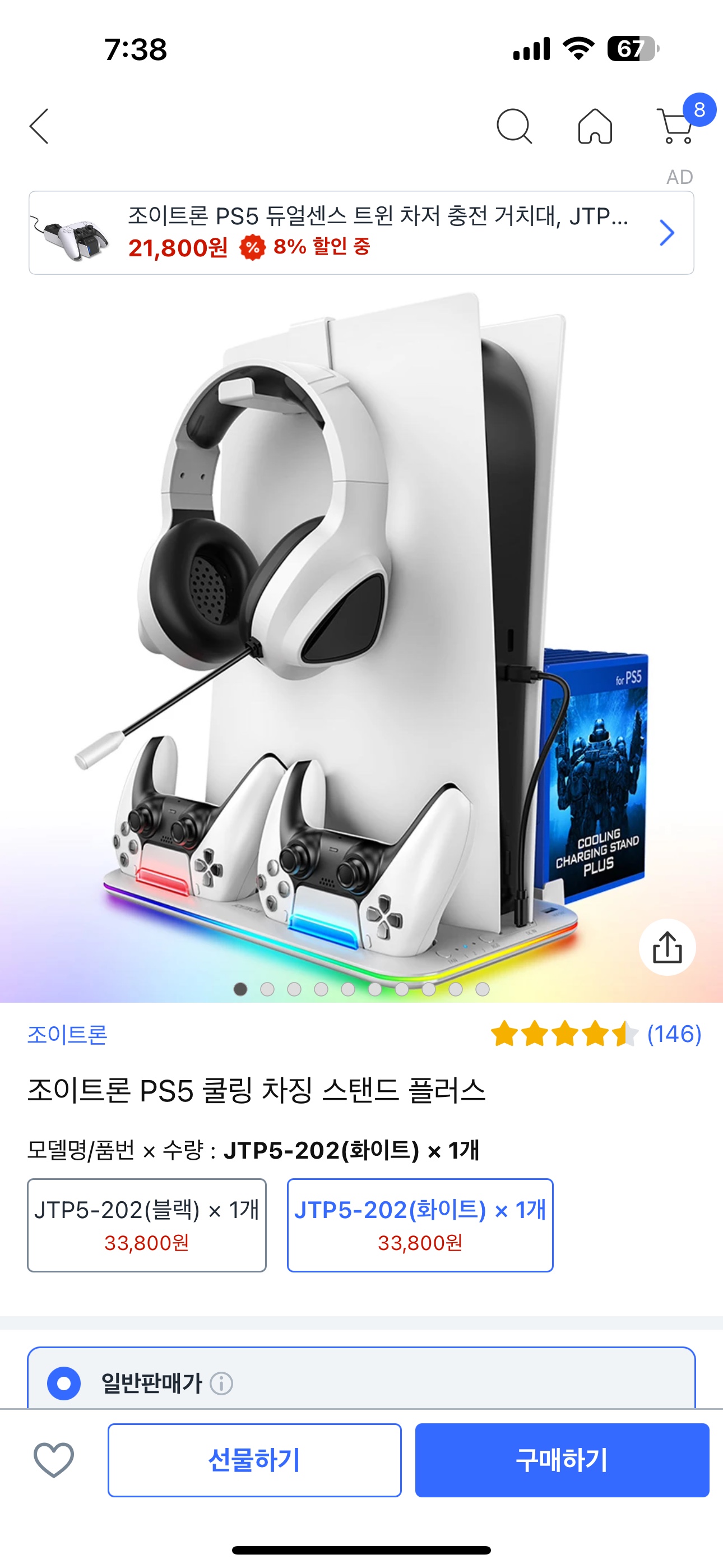
Task: Go back using the back arrow
Action: click(39, 127)
